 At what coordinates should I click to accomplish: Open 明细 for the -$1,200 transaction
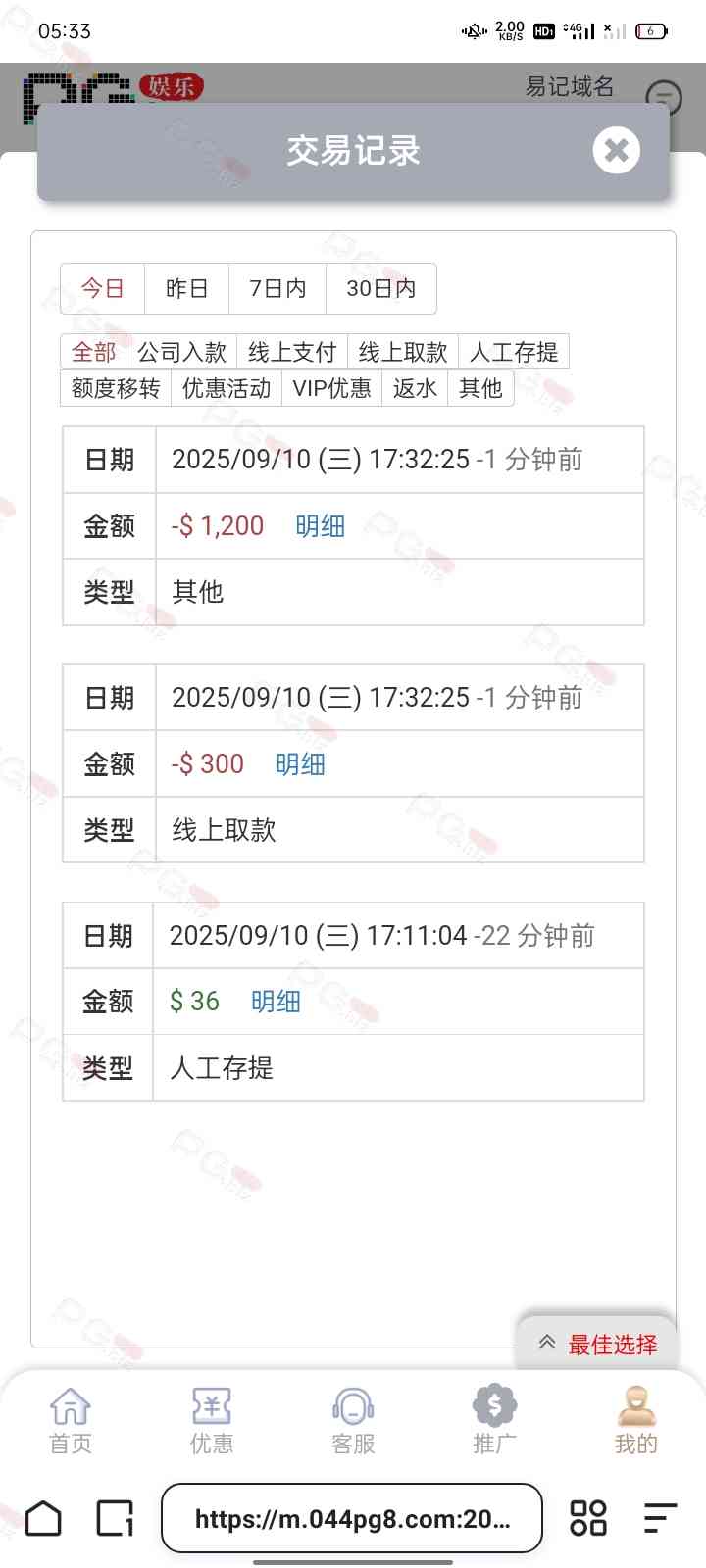coord(320,526)
